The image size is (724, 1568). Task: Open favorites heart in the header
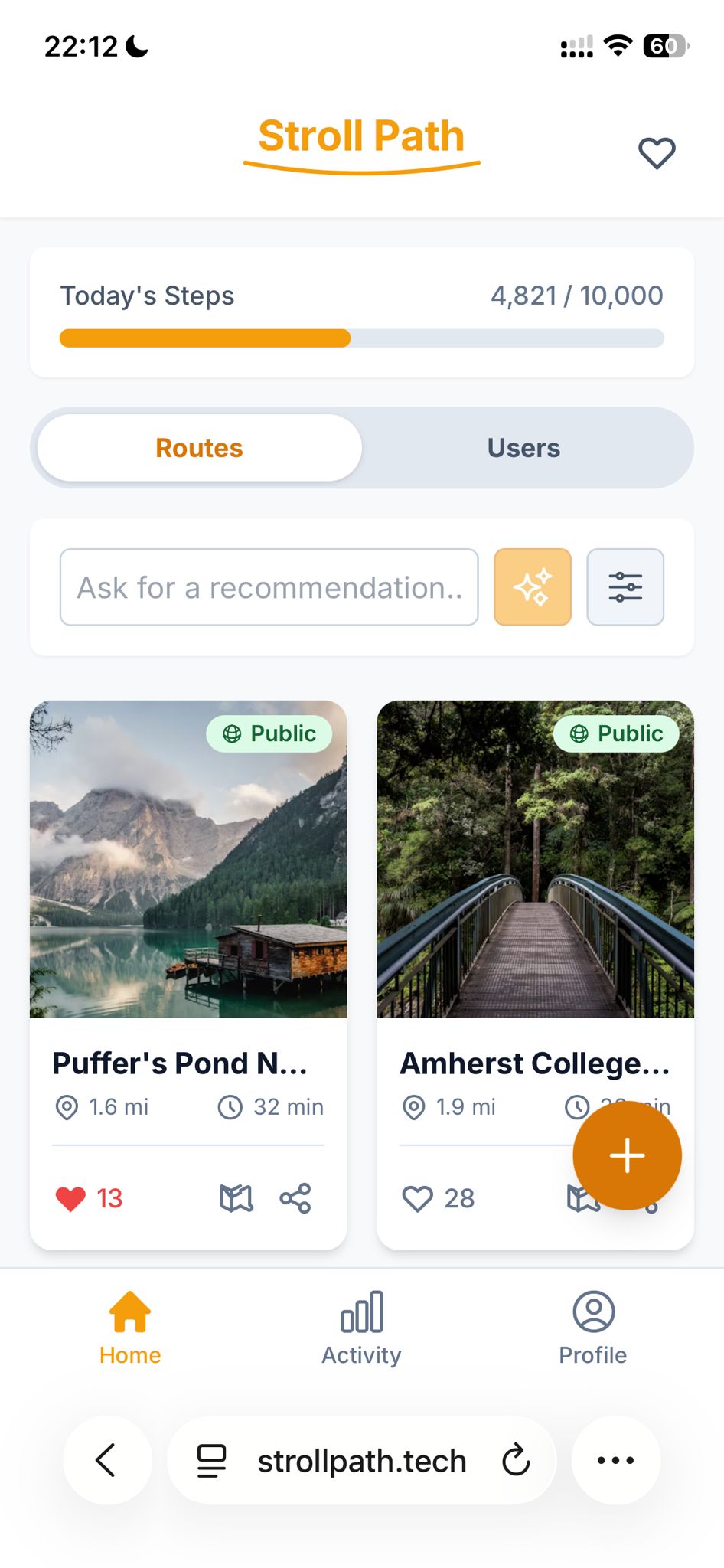[x=657, y=153]
